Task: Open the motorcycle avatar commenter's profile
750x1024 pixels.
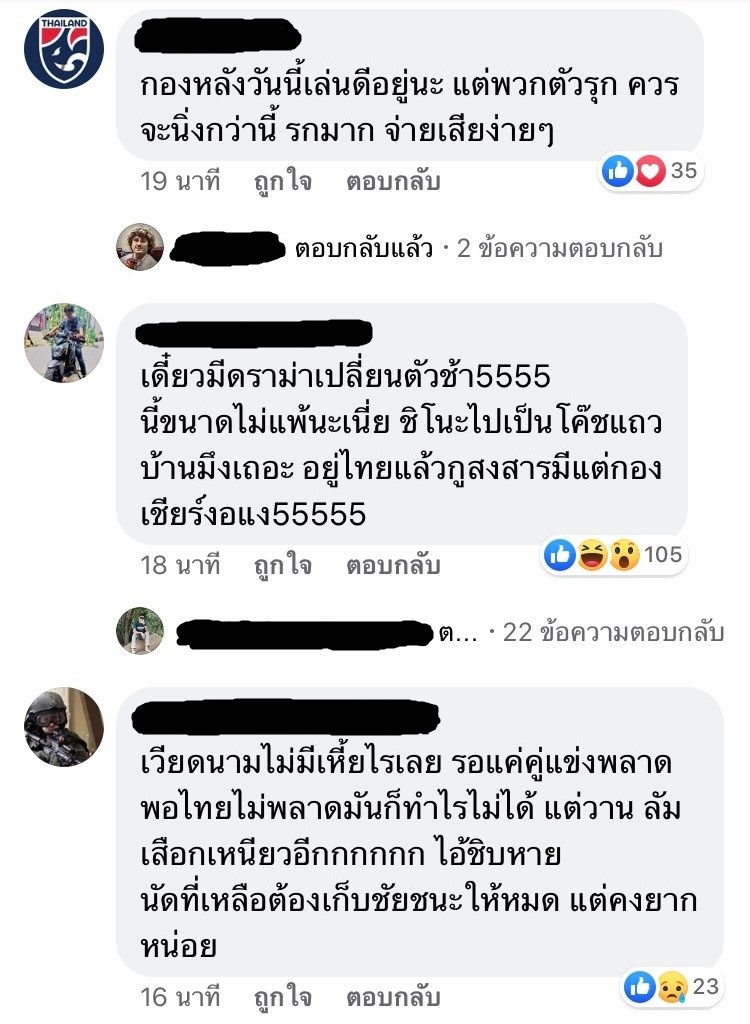Action: coord(64,342)
